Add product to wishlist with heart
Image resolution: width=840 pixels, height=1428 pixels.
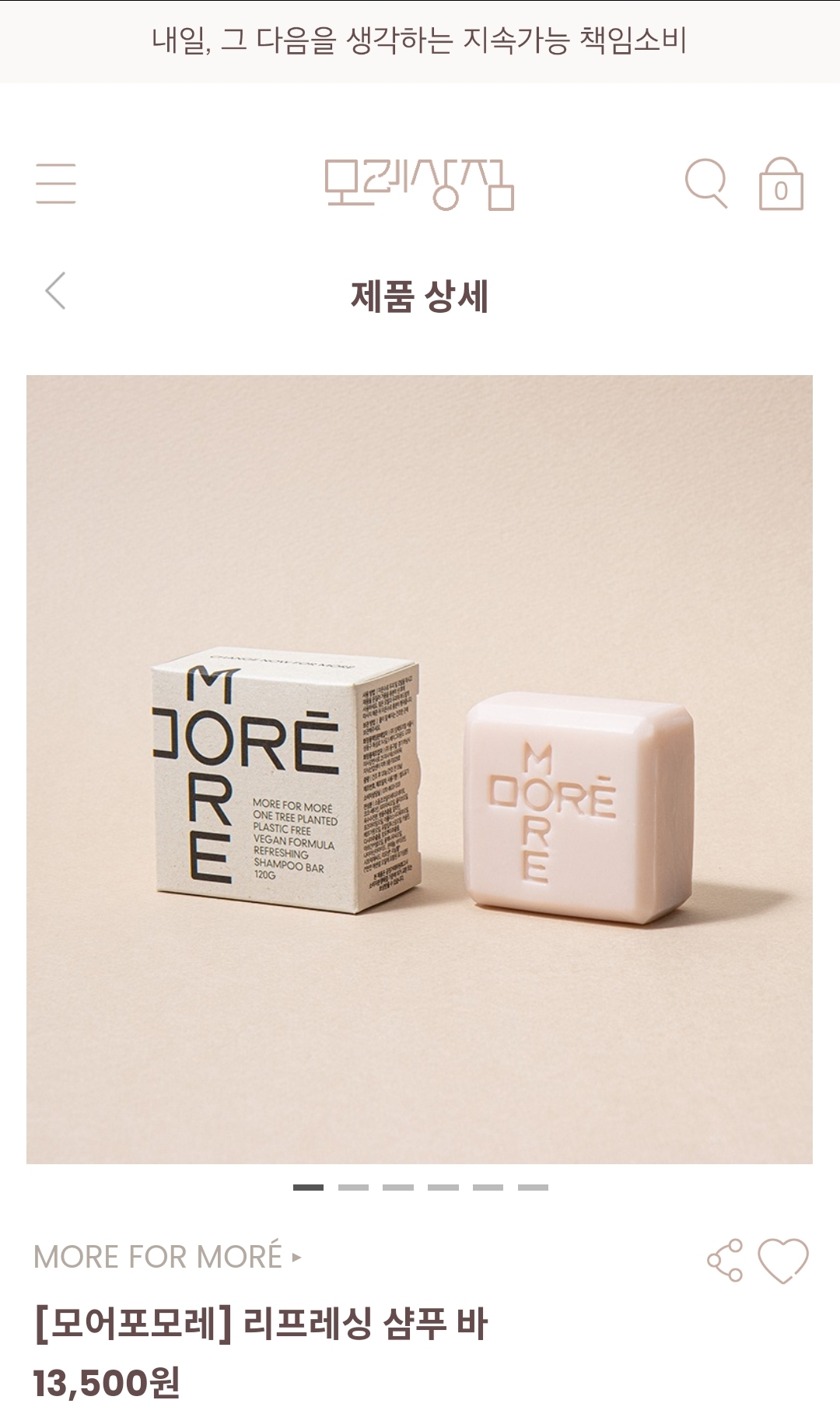pyautogui.click(x=783, y=1260)
